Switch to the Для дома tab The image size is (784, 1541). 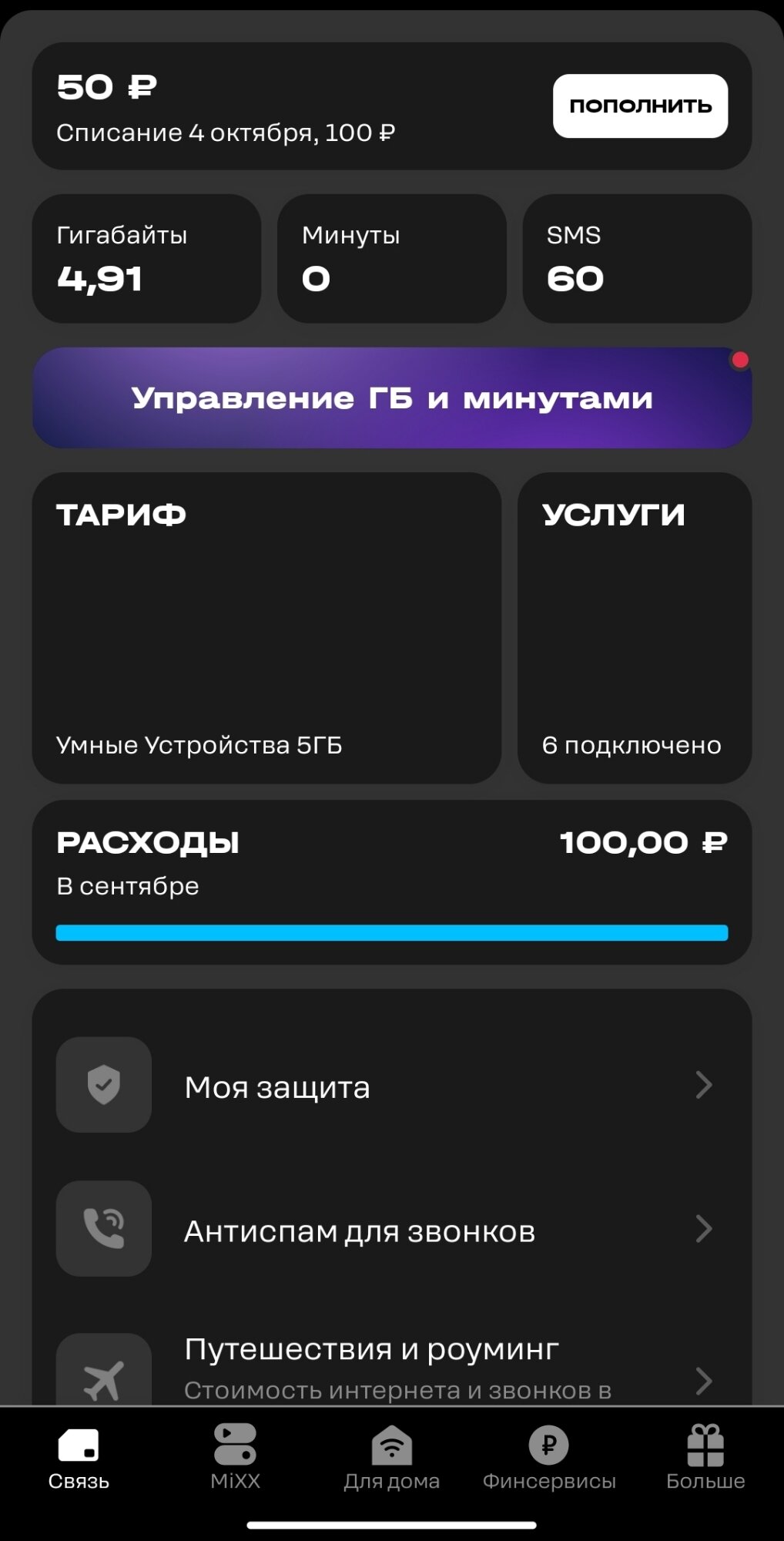[391, 1459]
